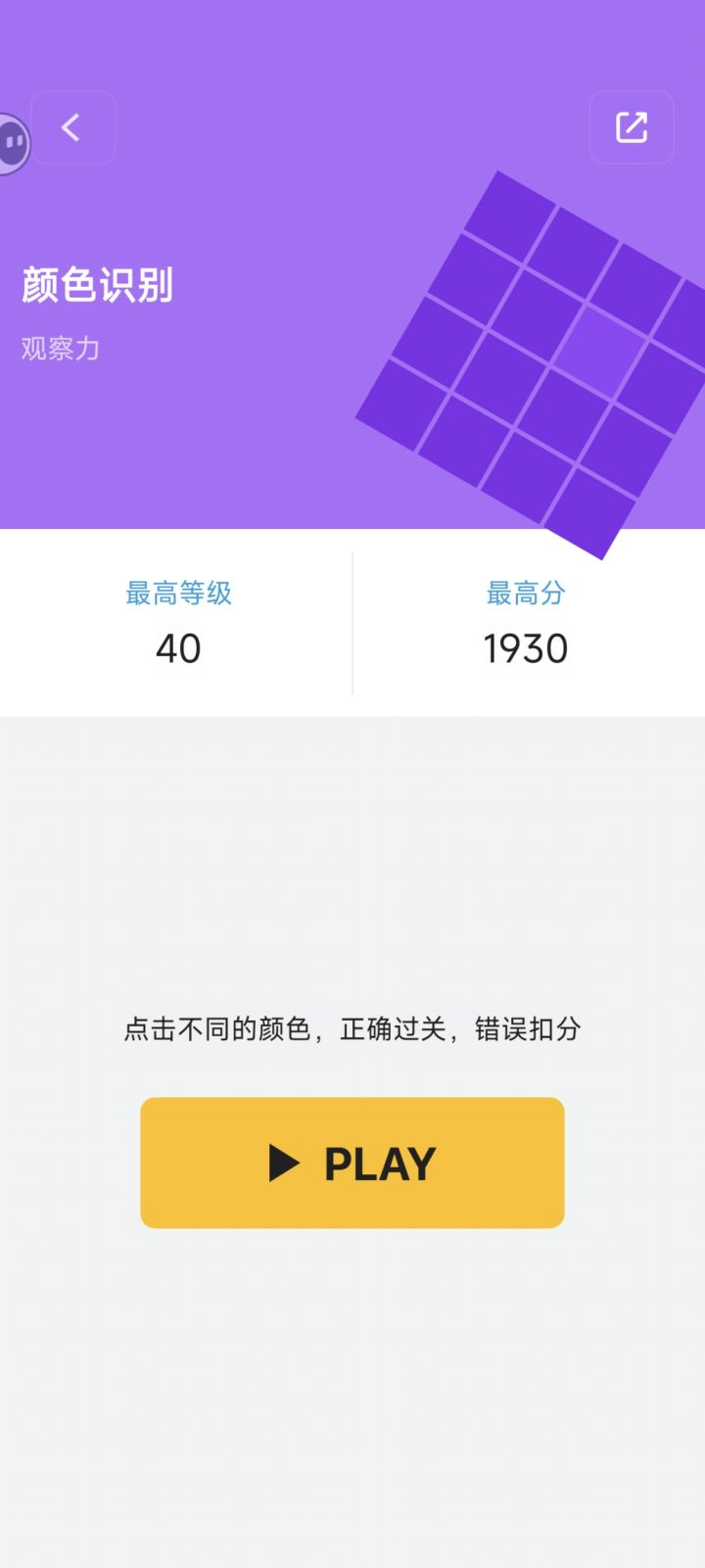The height and width of the screenshot is (1568, 705).
Task: Tap the gray area below the PLAY button
Action: 352,1371
